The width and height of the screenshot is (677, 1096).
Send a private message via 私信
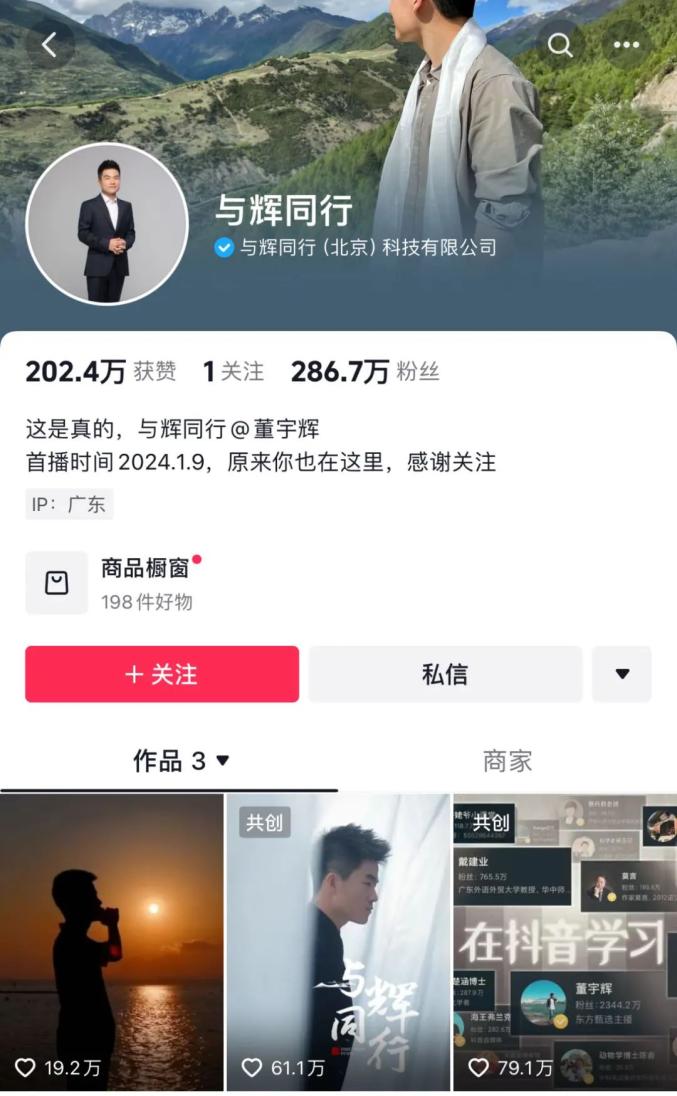445,674
